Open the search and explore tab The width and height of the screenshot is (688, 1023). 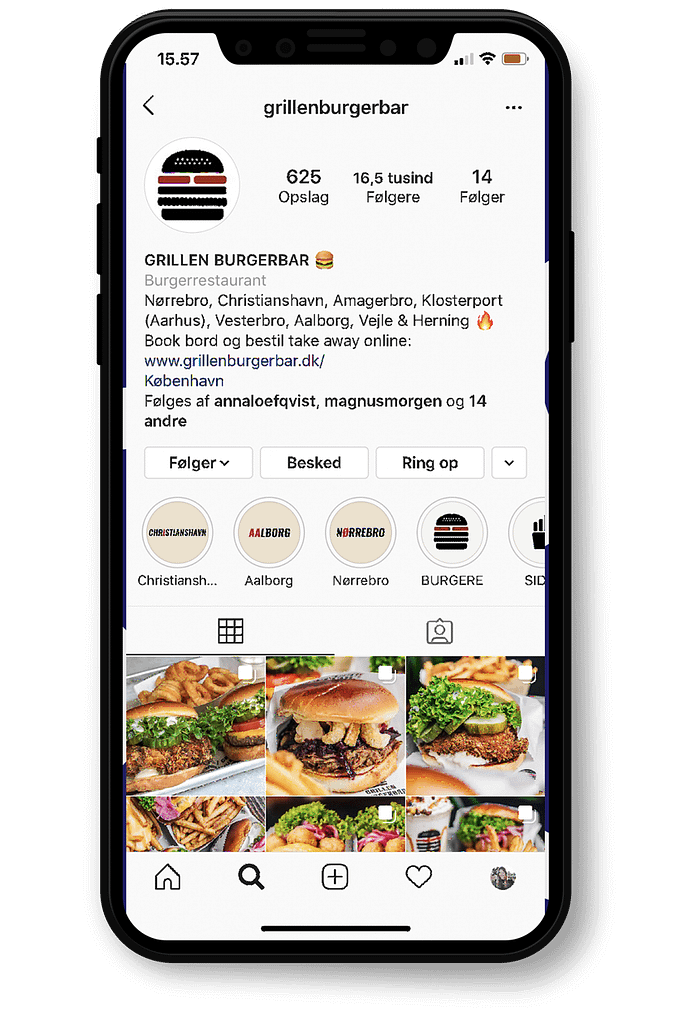coord(251,877)
